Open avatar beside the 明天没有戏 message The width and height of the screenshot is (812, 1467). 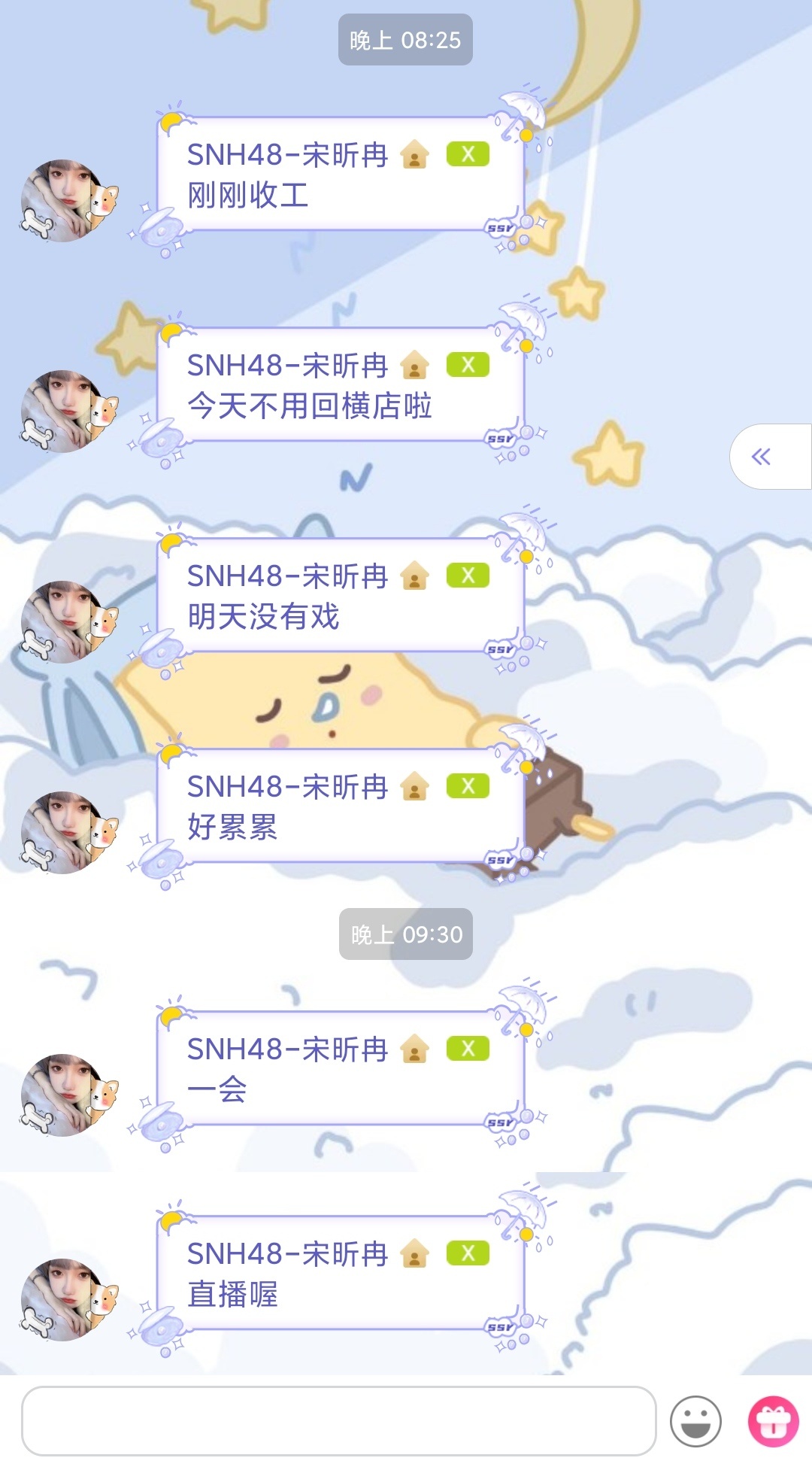coord(68,622)
